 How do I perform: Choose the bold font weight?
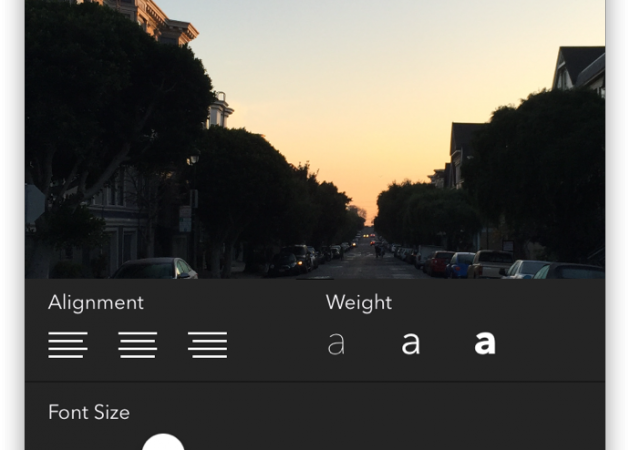(485, 344)
